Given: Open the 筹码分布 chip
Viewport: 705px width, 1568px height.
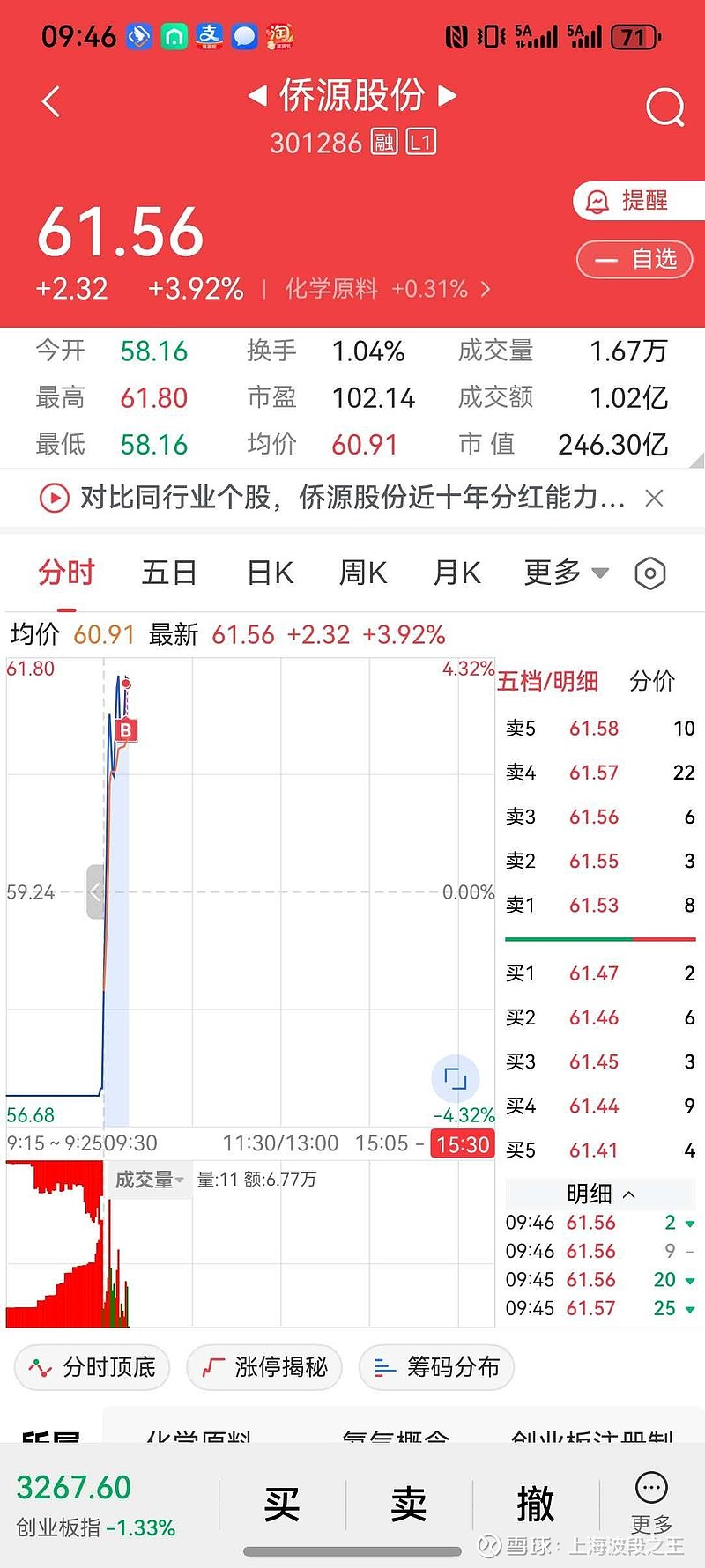Looking at the screenshot, I should pos(437,1367).
